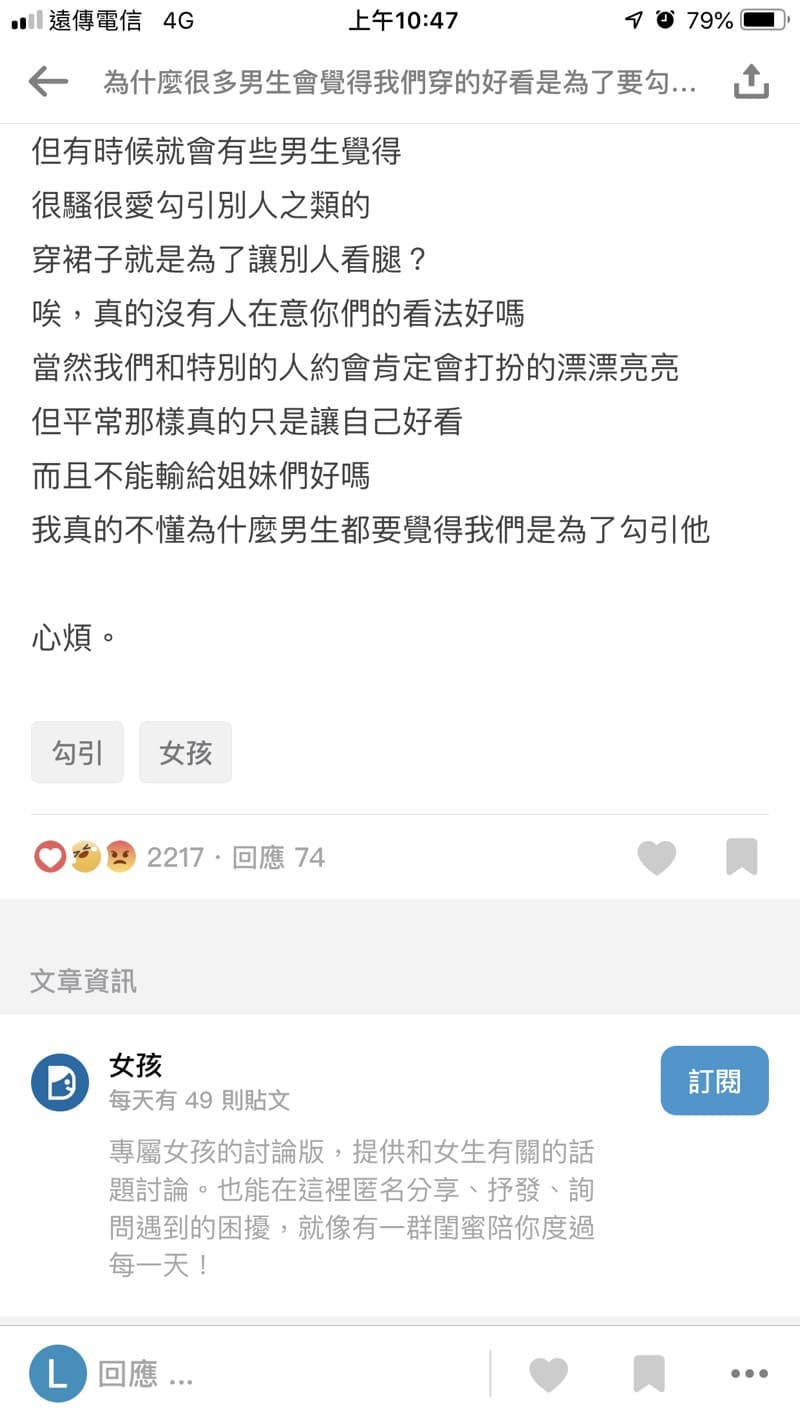800x1422 pixels.
Task: Tap heart icon in bottom bar
Action: 548,1374
